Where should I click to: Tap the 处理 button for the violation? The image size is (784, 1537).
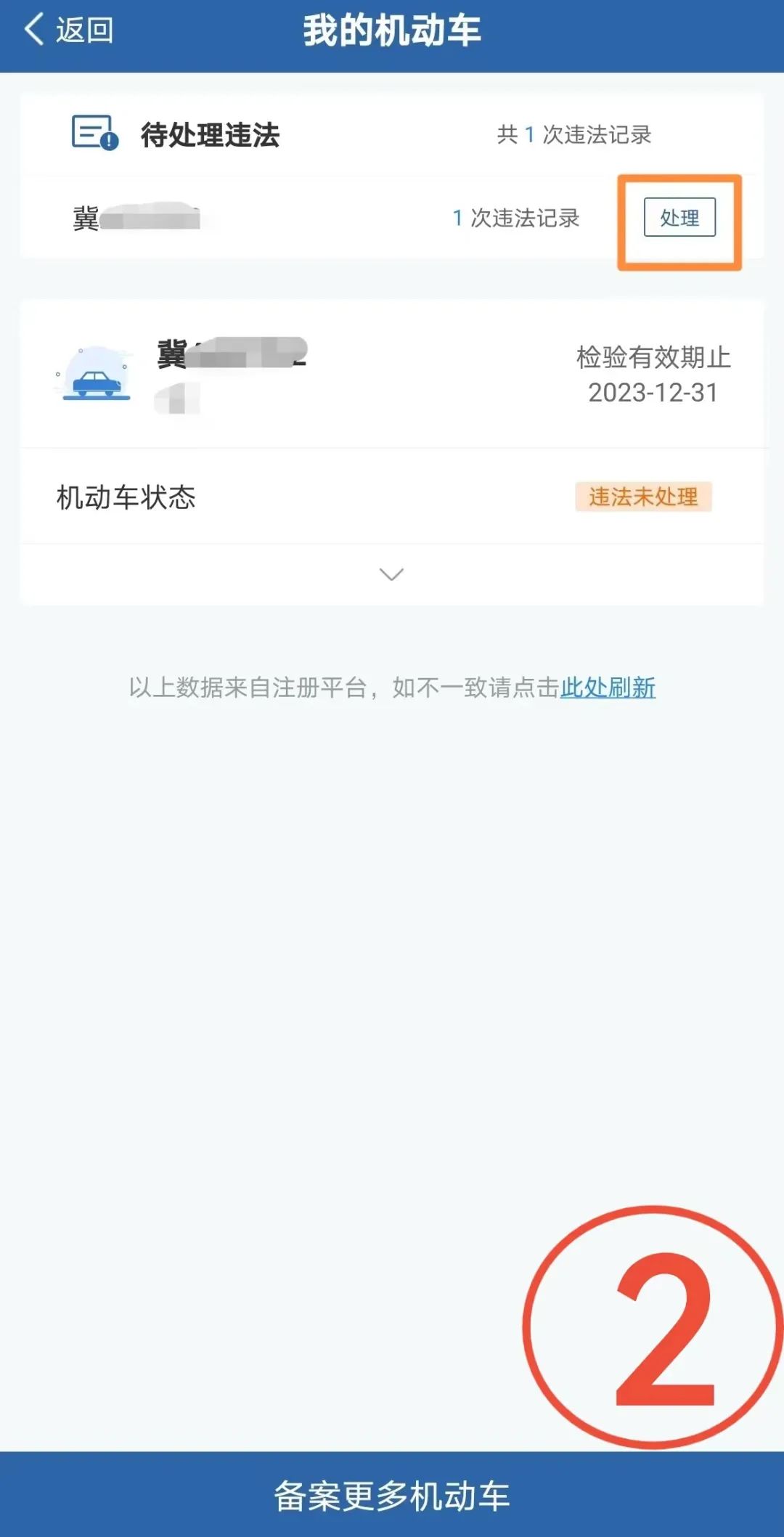(x=679, y=217)
